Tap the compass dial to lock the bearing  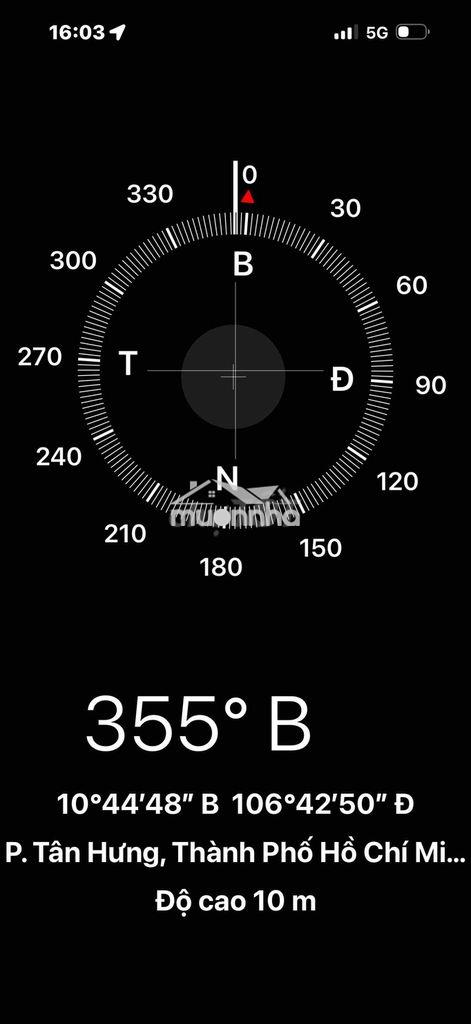pyautogui.click(x=235, y=371)
